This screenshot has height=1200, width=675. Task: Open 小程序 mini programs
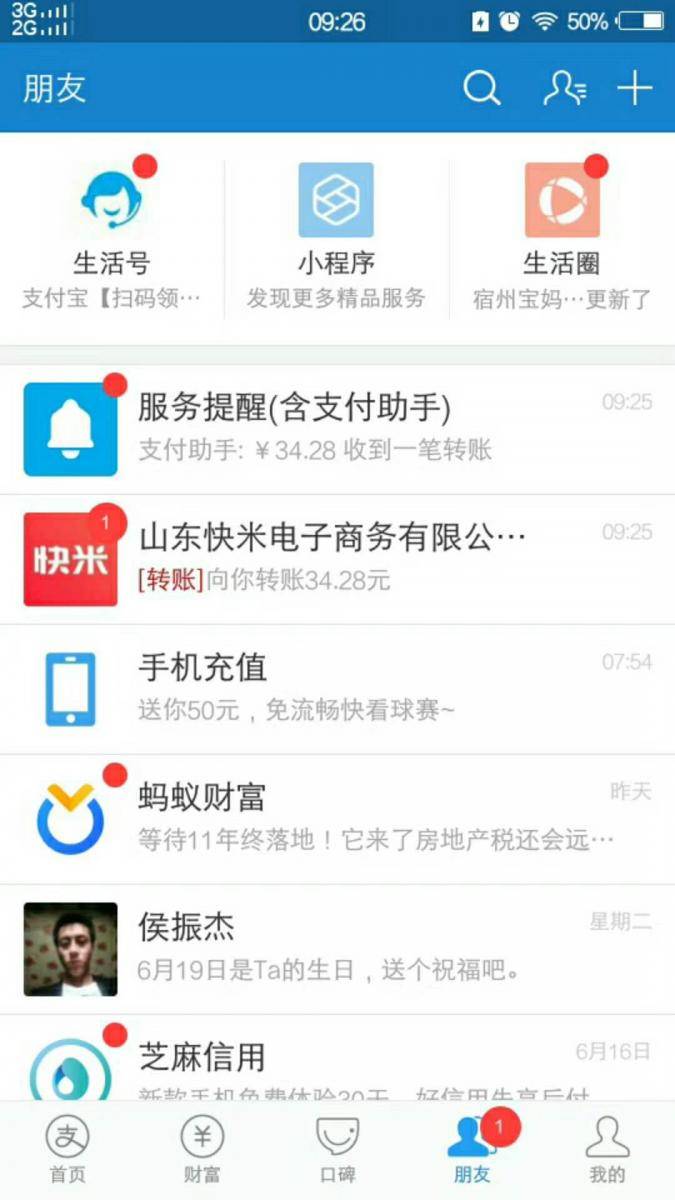336,237
